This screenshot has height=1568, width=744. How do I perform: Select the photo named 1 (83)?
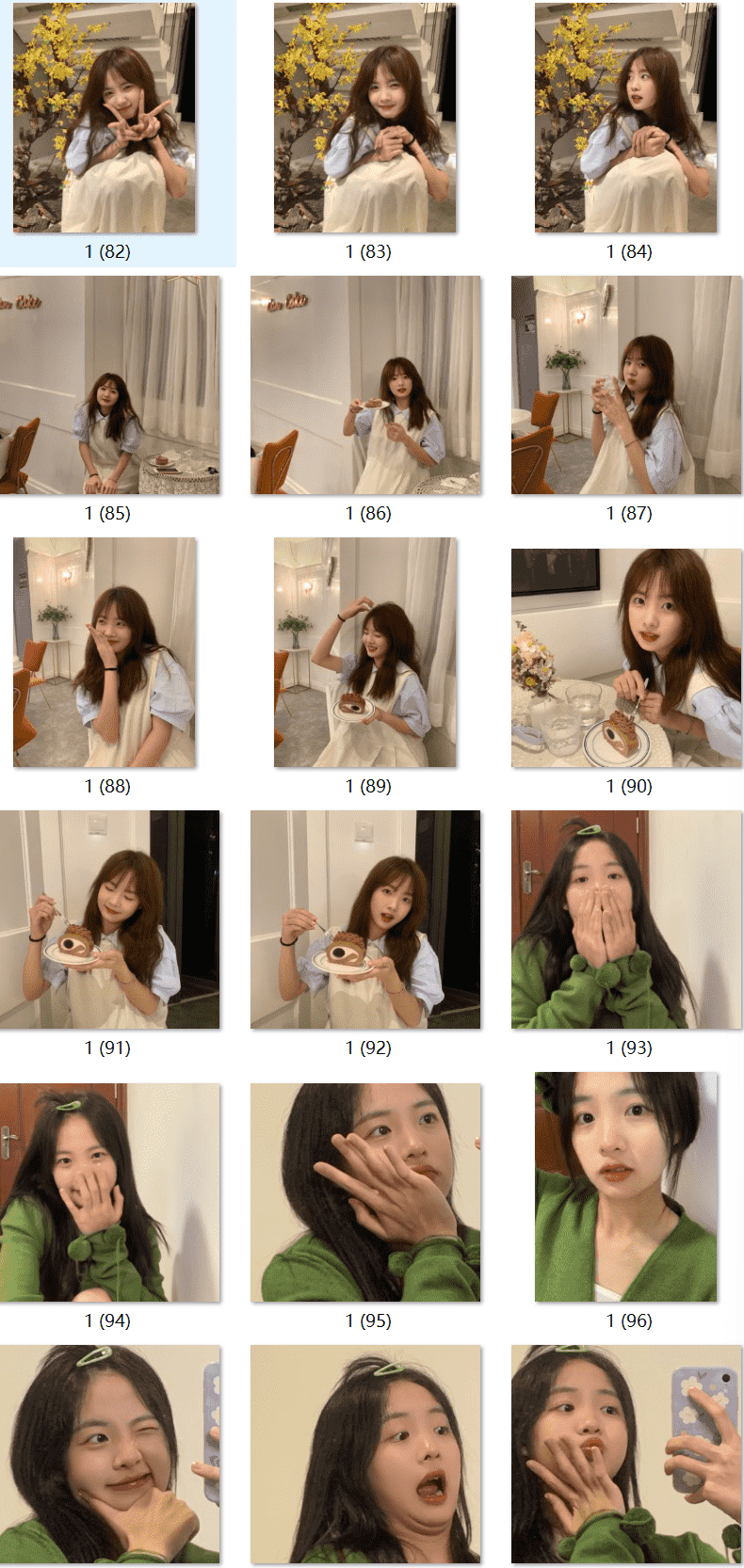pyautogui.click(x=365, y=119)
